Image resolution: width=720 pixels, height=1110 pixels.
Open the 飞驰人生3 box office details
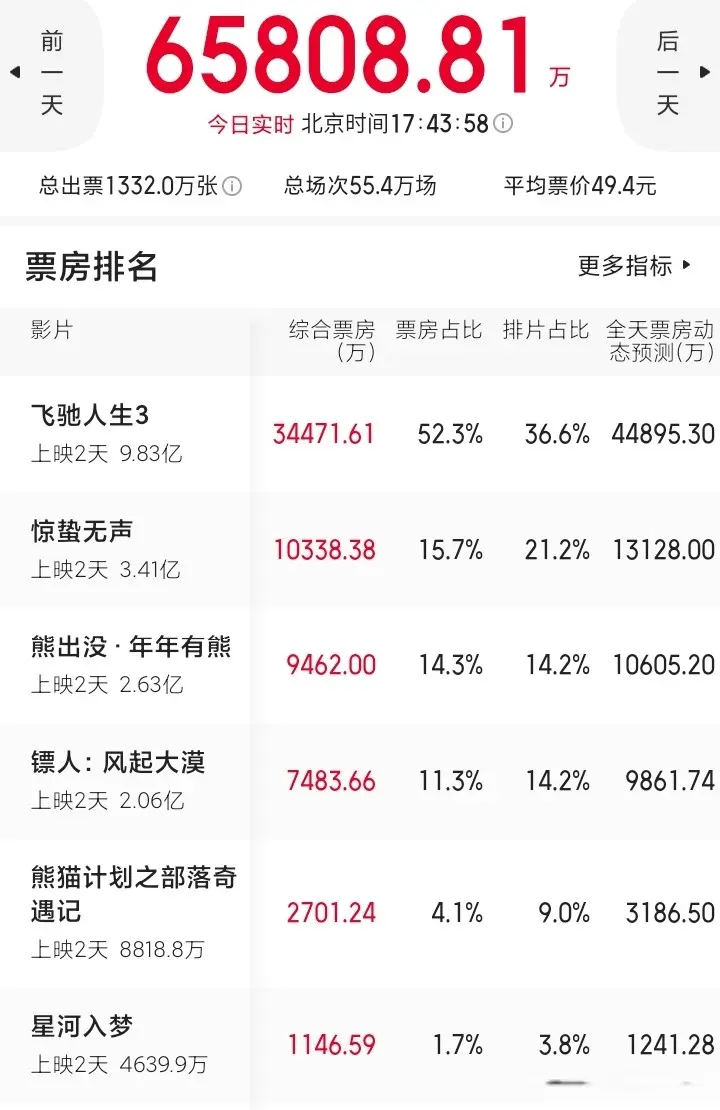click(90, 415)
